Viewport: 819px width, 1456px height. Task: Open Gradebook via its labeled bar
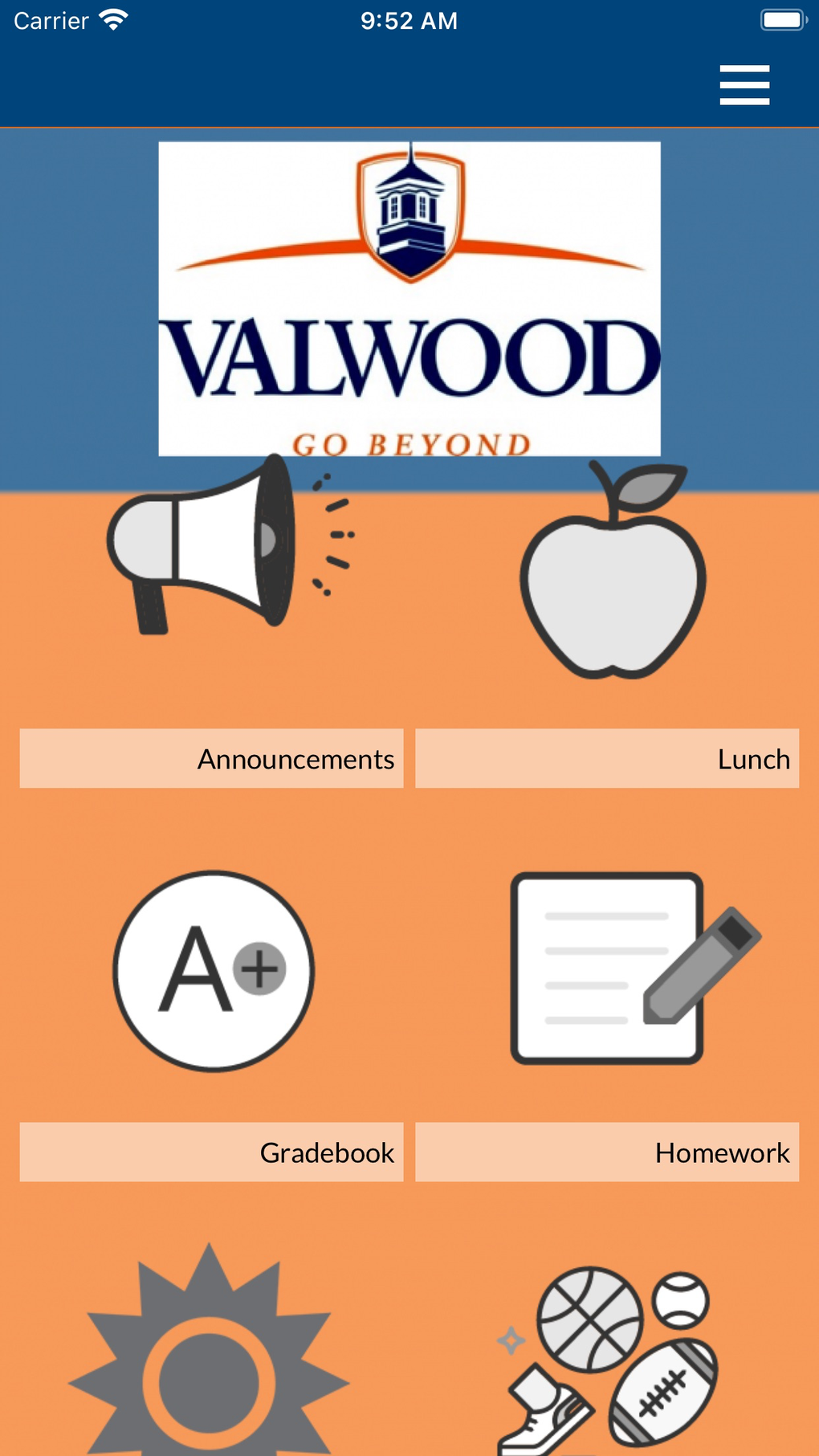pos(211,1152)
